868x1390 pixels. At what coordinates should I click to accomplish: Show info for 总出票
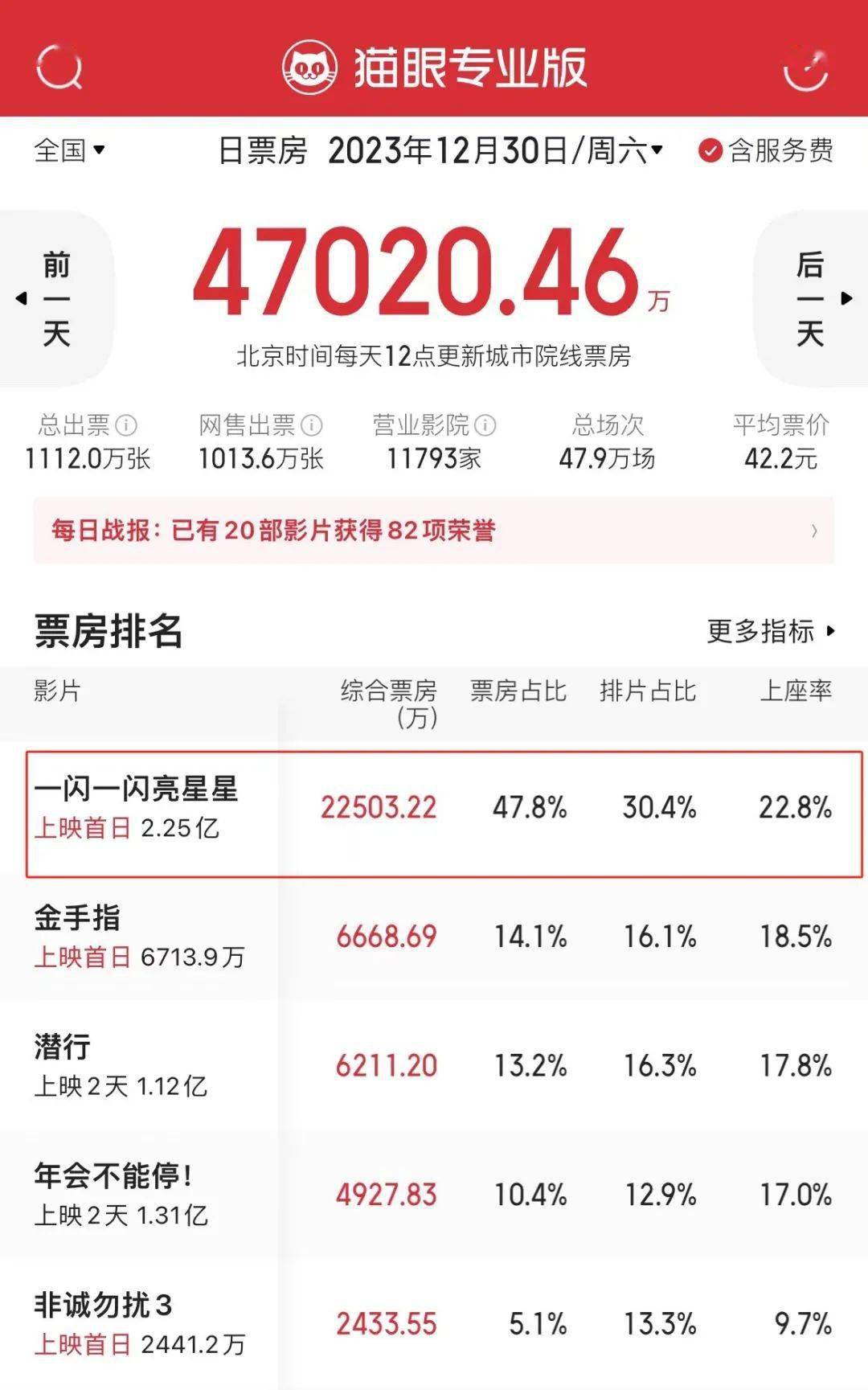(x=126, y=424)
